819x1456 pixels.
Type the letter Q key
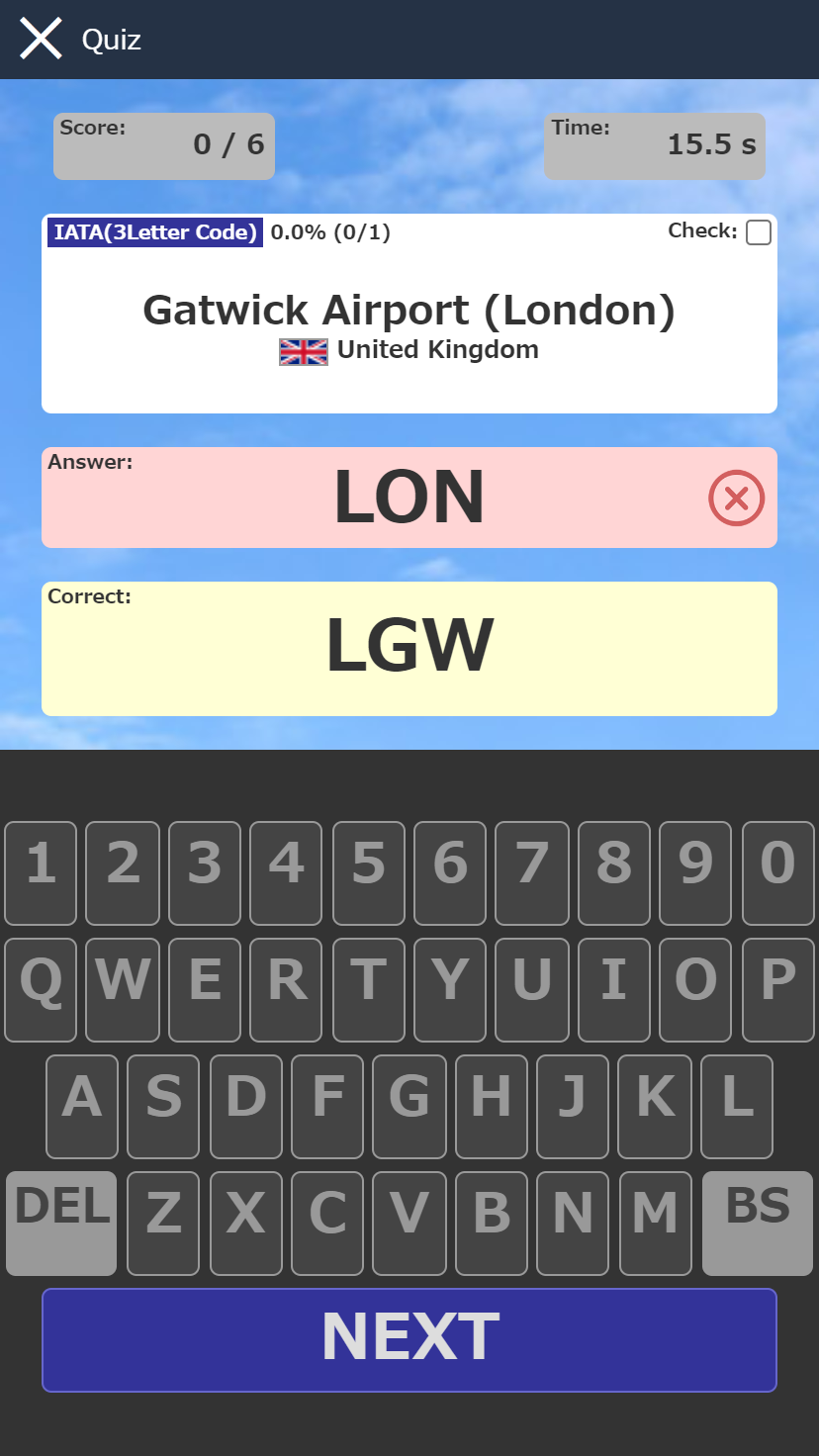[x=41, y=990]
